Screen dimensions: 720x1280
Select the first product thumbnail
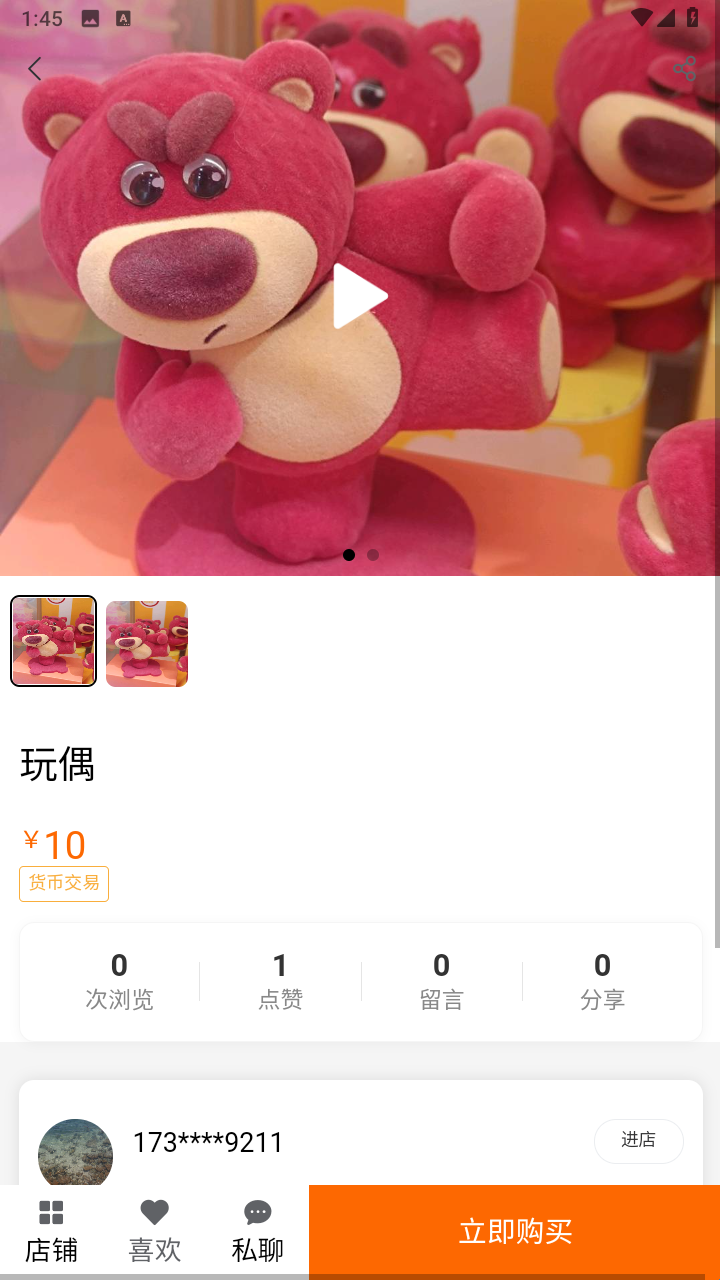coord(53,642)
